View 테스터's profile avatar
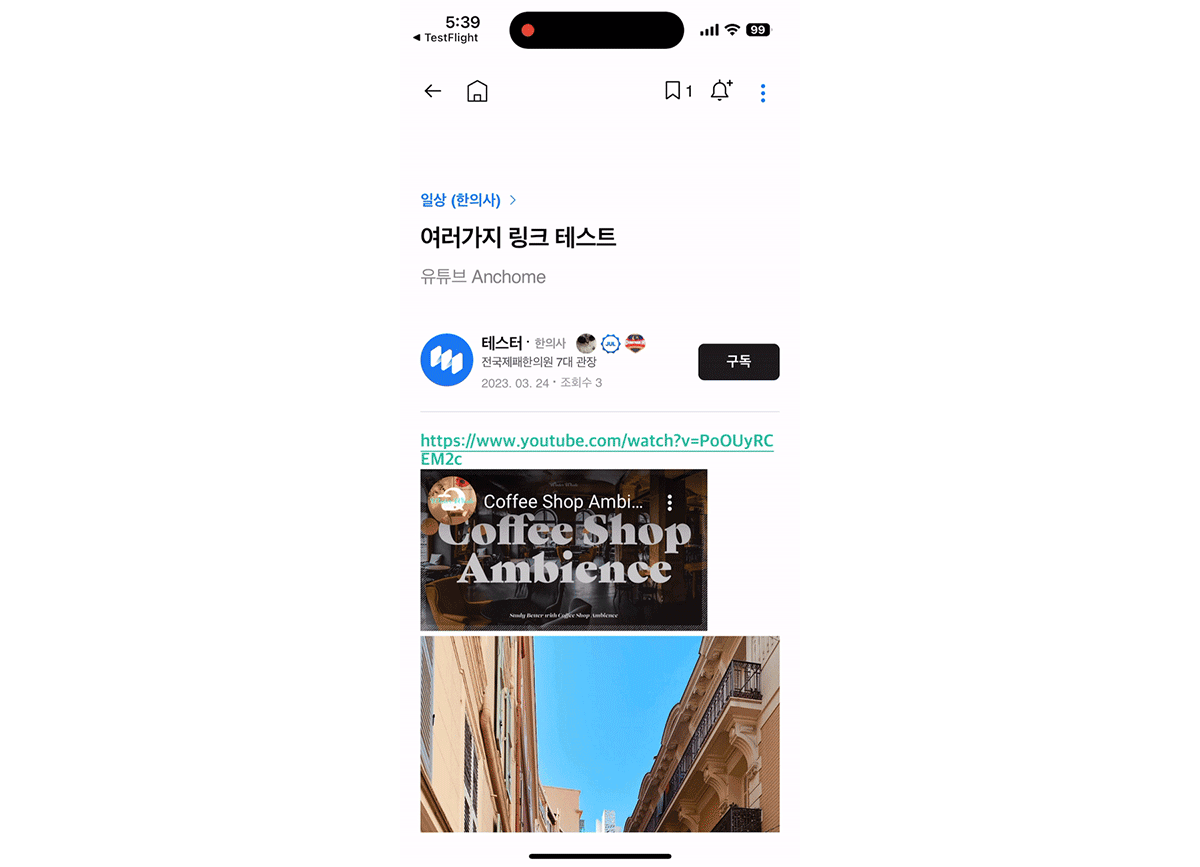The width and height of the screenshot is (1200, 867). click(446, 360)
